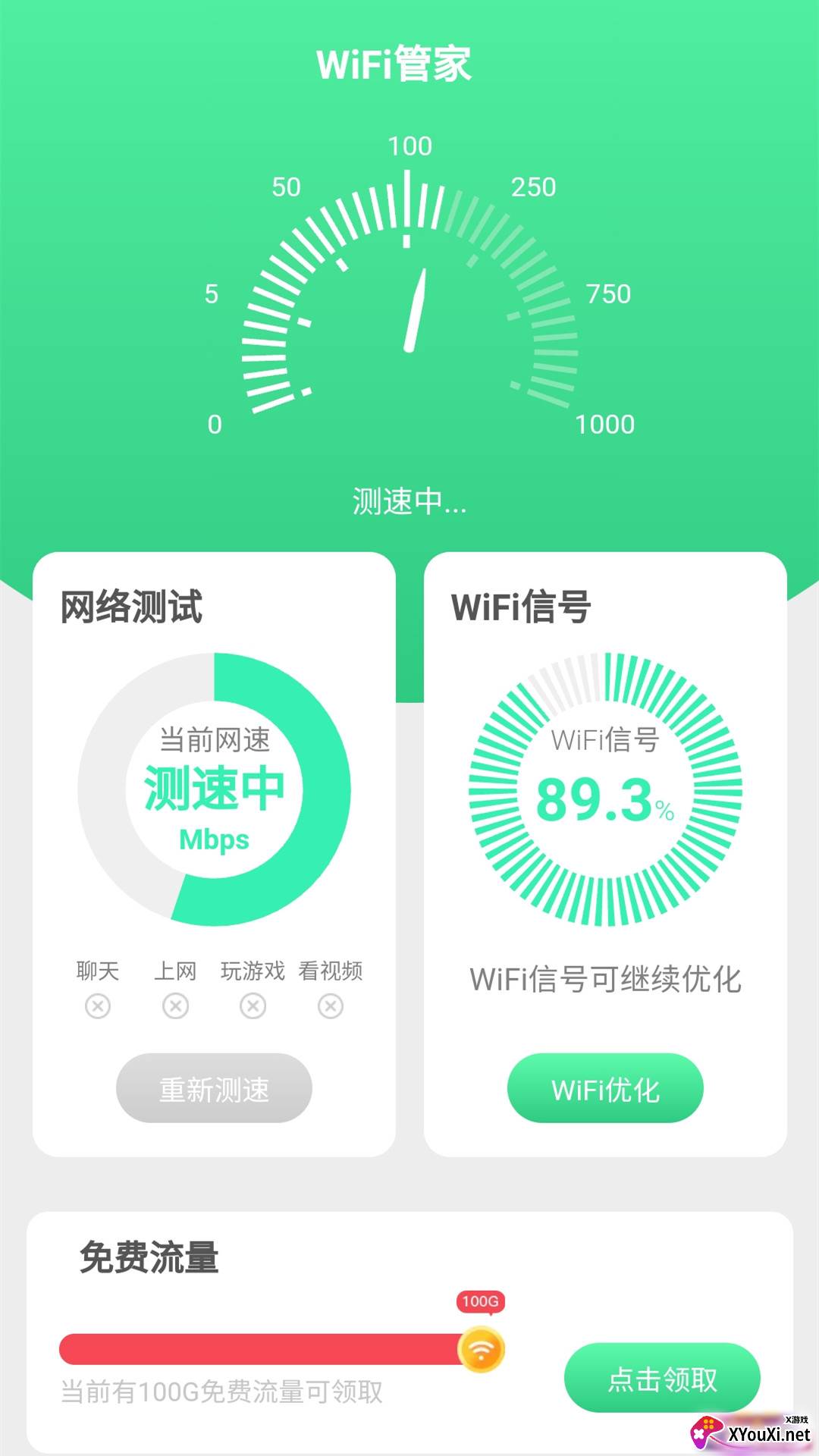Tap the 重新测速 button

coord(214,1088)
